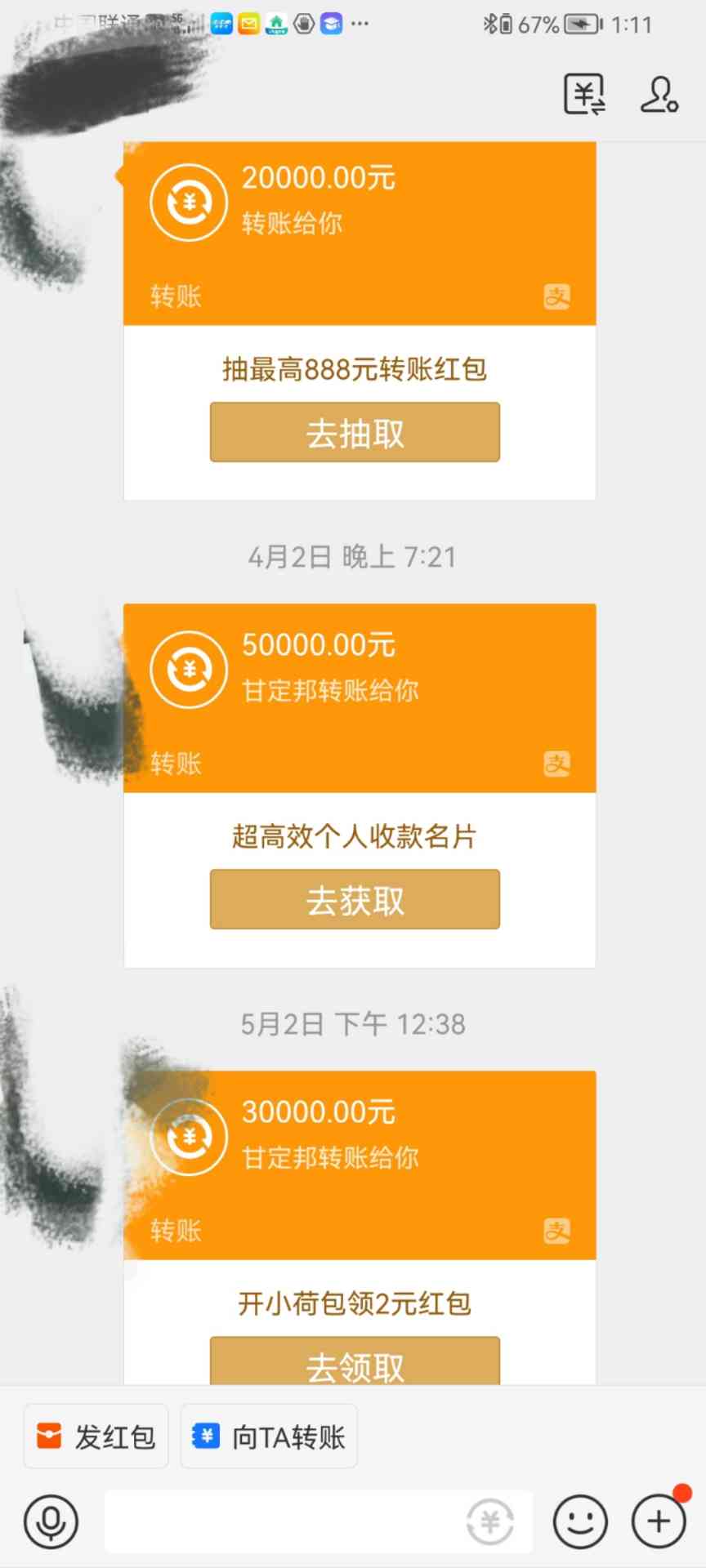Send a red packet with 发红包
706x1568 pixels.
[96, 1437]
